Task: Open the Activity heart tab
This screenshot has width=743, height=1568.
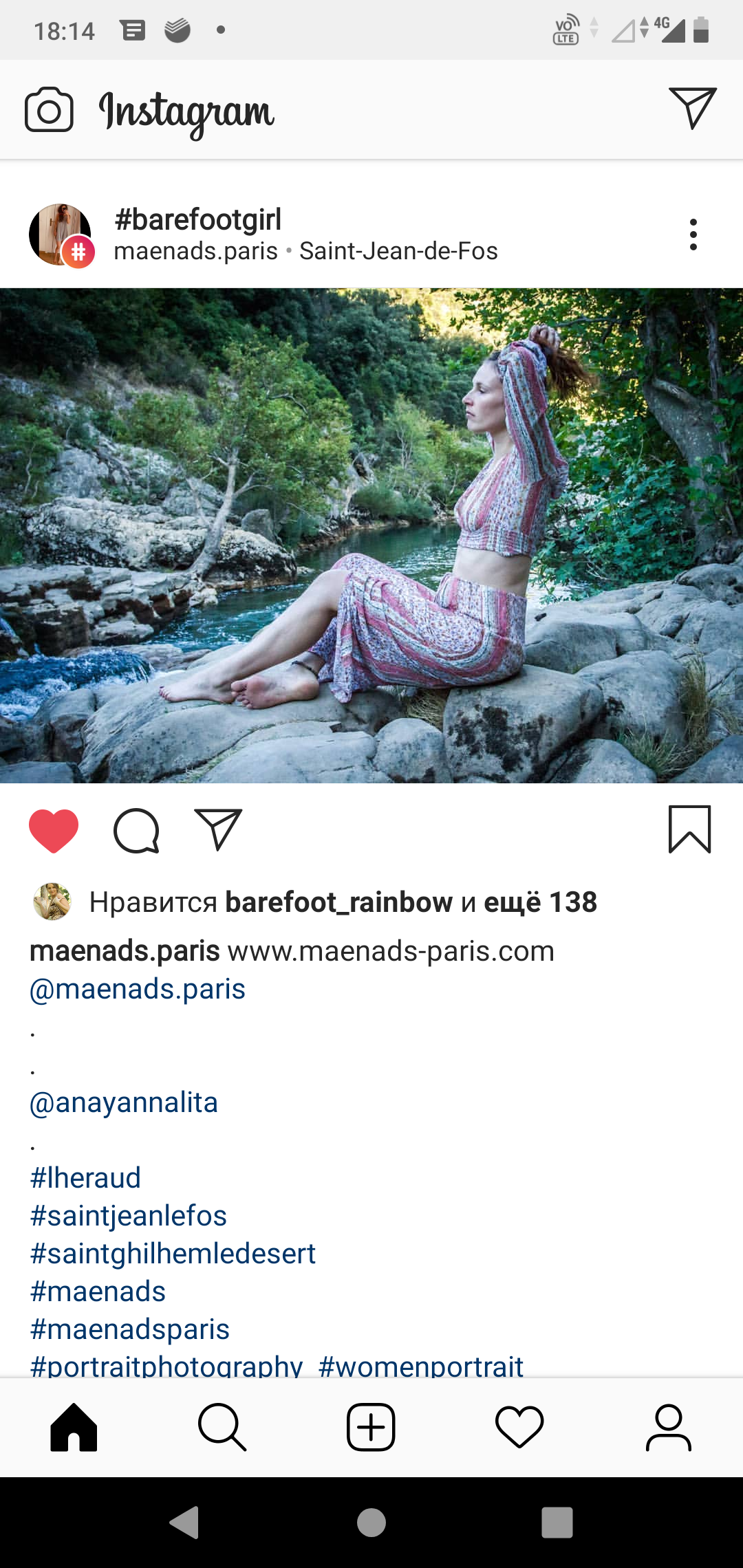Action: (x=519, y=1428)
